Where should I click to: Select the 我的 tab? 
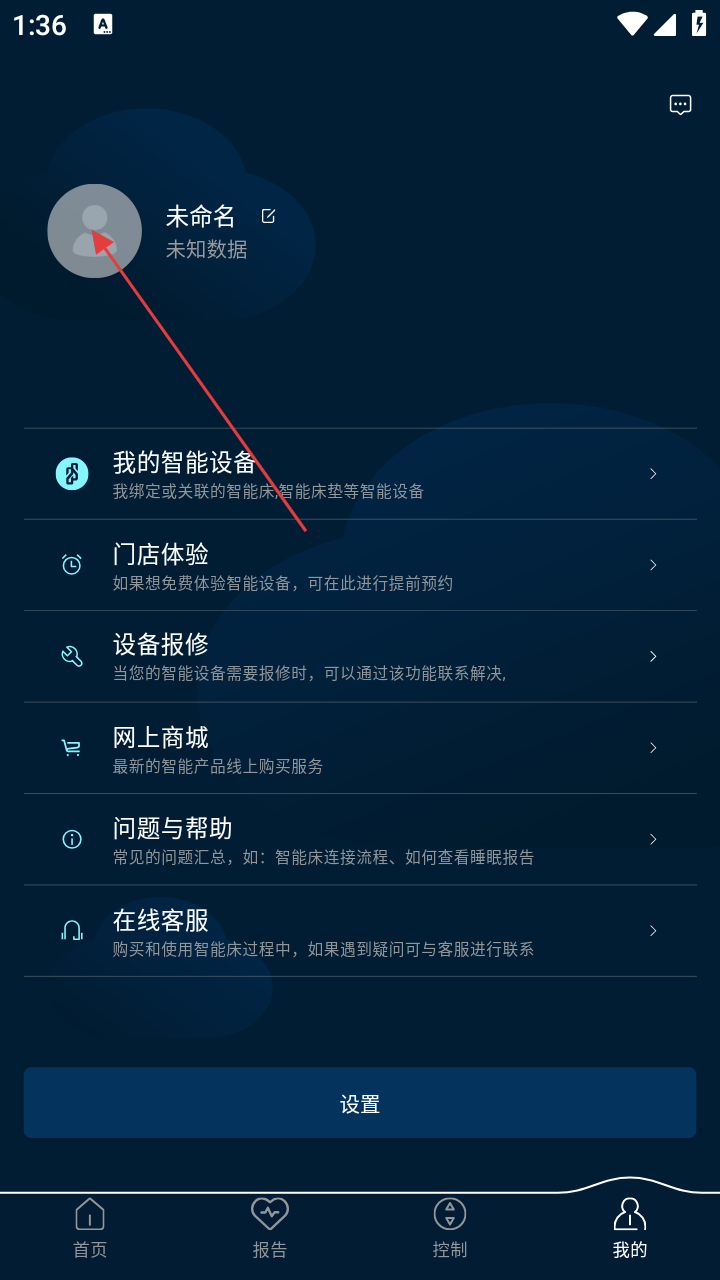[630, 1229]
